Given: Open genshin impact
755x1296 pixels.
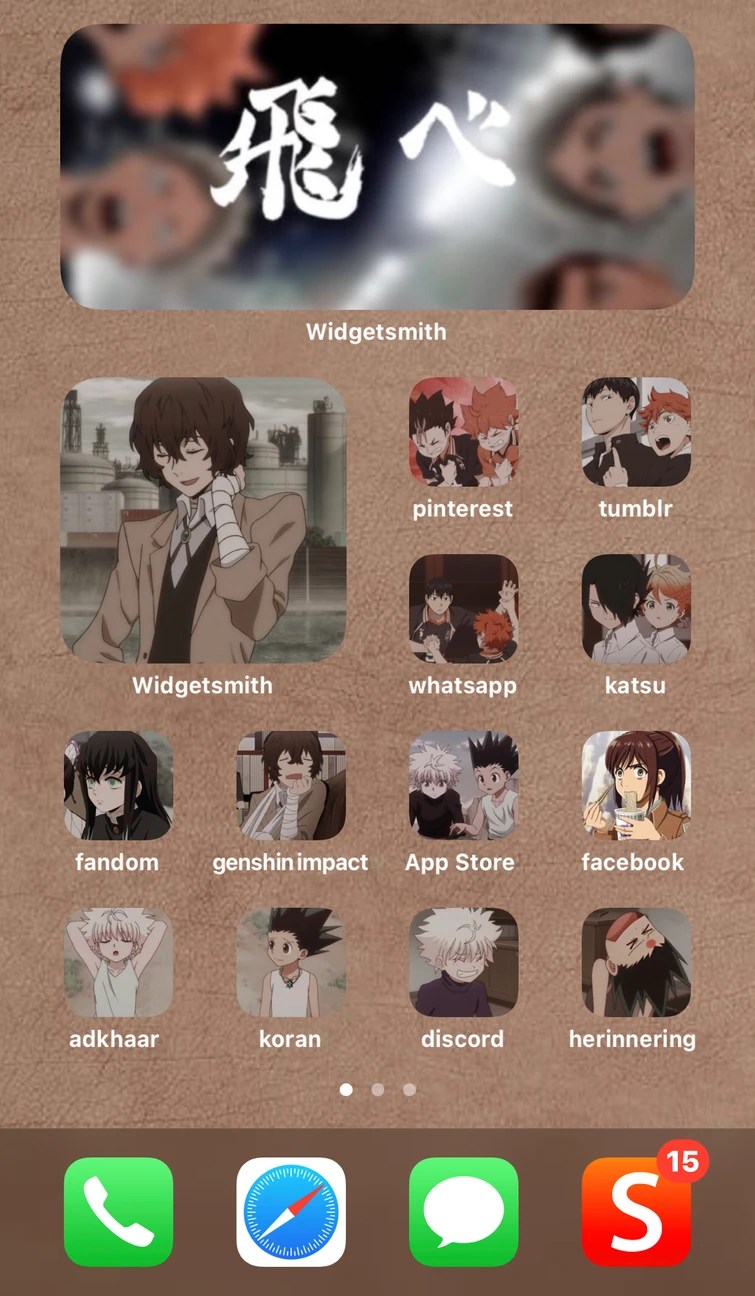Looking at the screenshot, I should coord(291,786).
